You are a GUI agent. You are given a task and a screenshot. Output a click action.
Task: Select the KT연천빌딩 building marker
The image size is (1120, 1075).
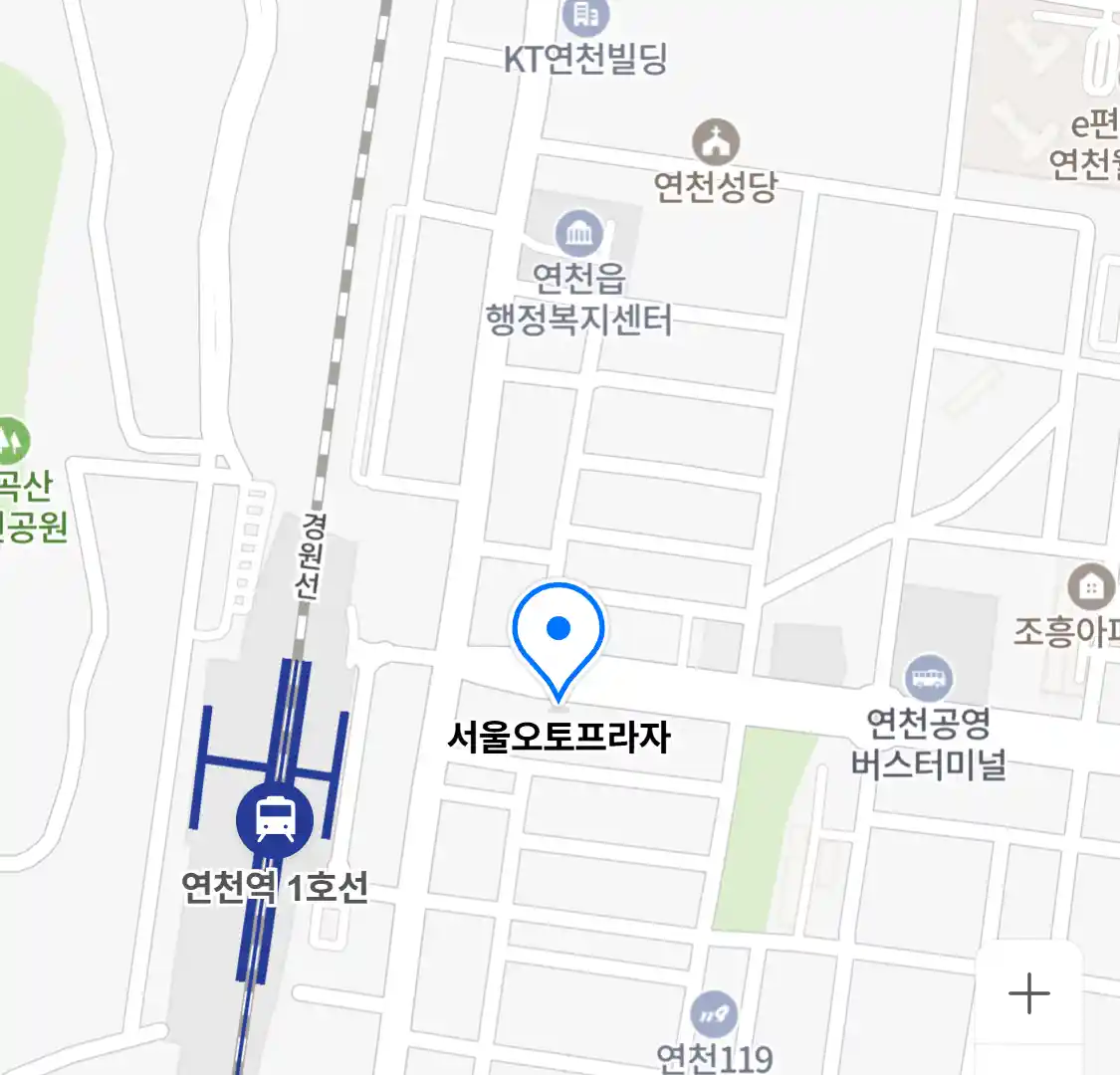pos(585,17)
